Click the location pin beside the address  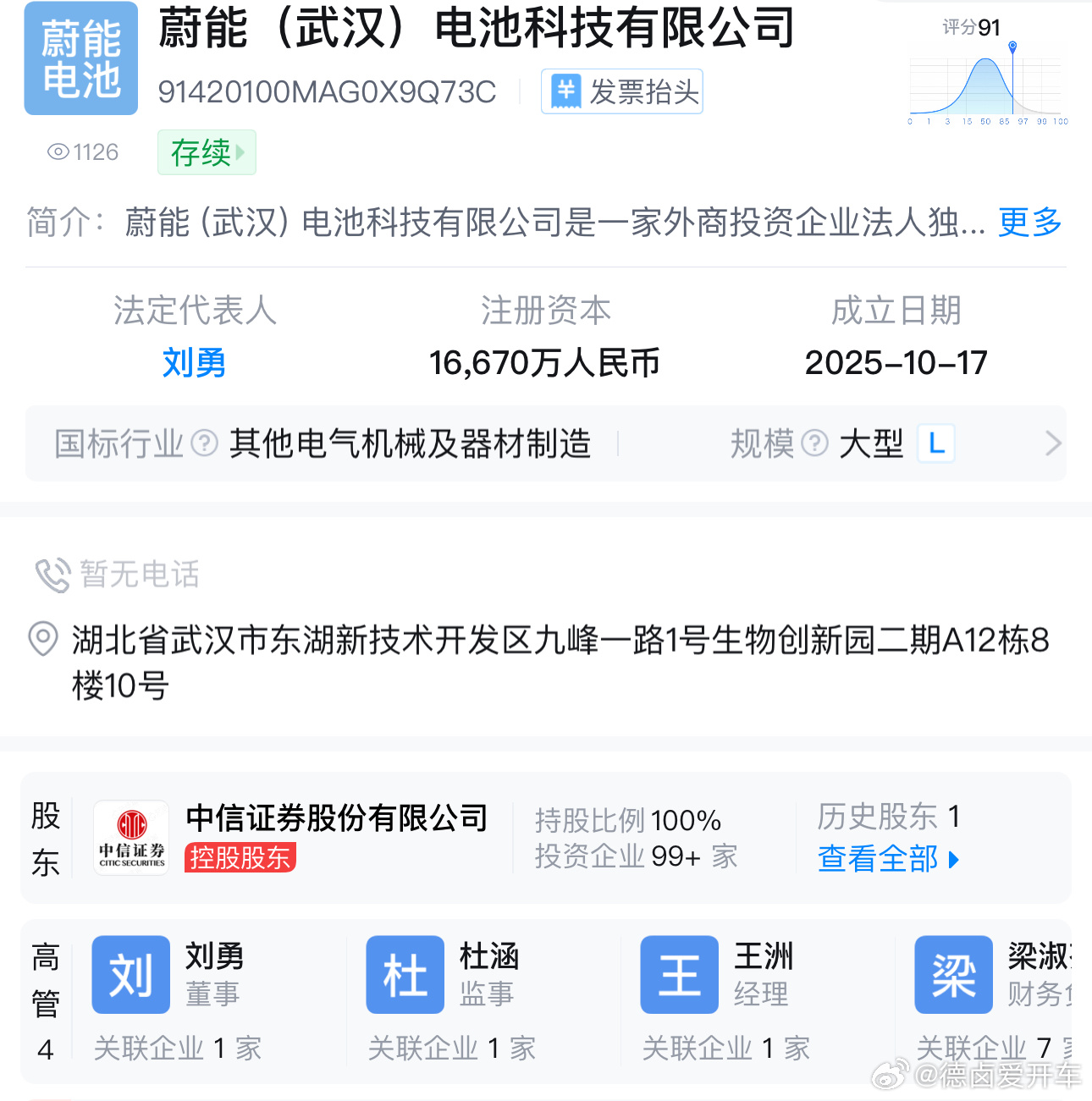point(42,641)
